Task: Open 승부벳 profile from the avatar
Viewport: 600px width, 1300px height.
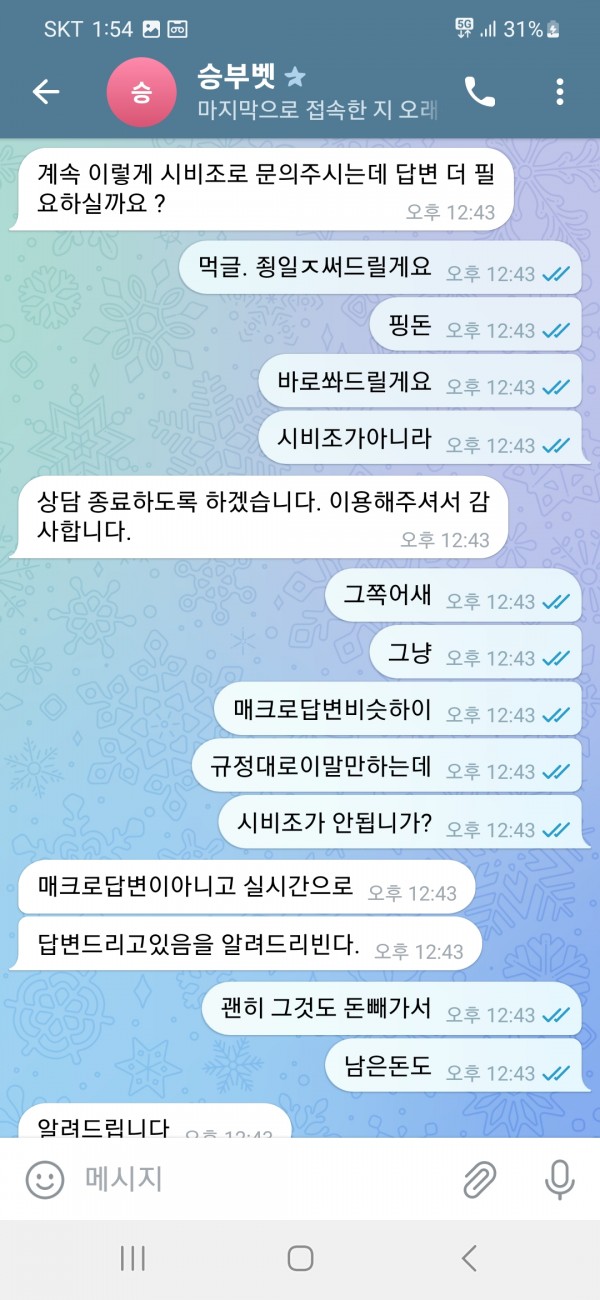Action: tap(141, 92)
